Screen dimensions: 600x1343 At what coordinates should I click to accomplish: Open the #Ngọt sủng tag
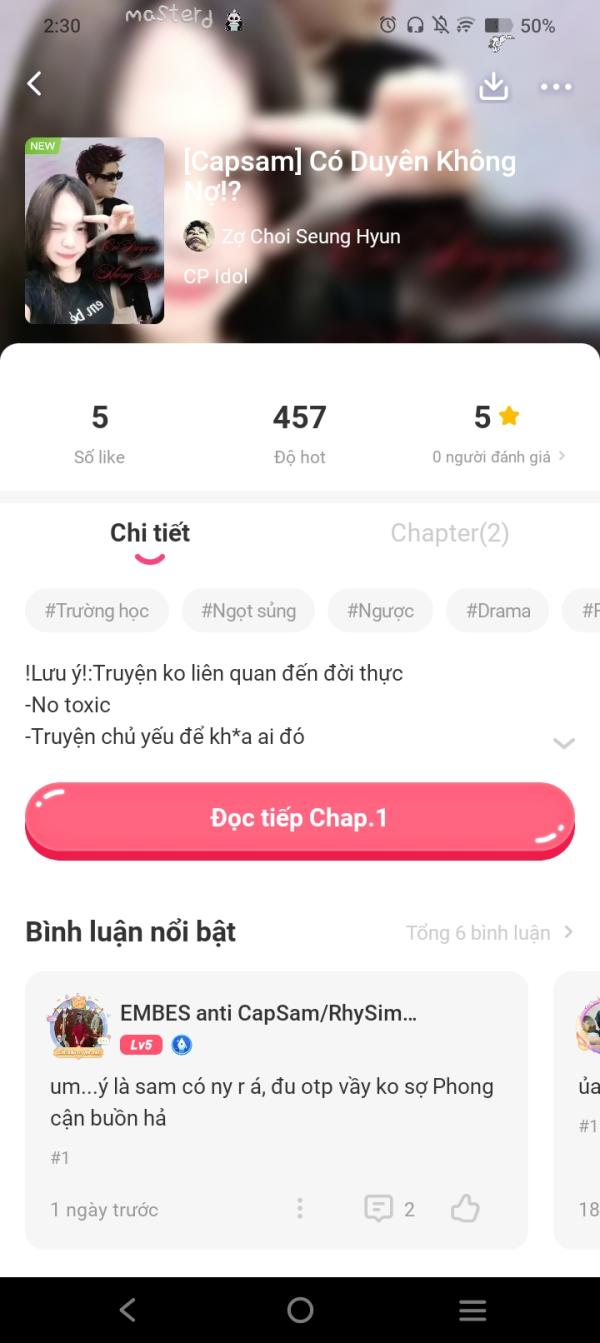[248, 611]
